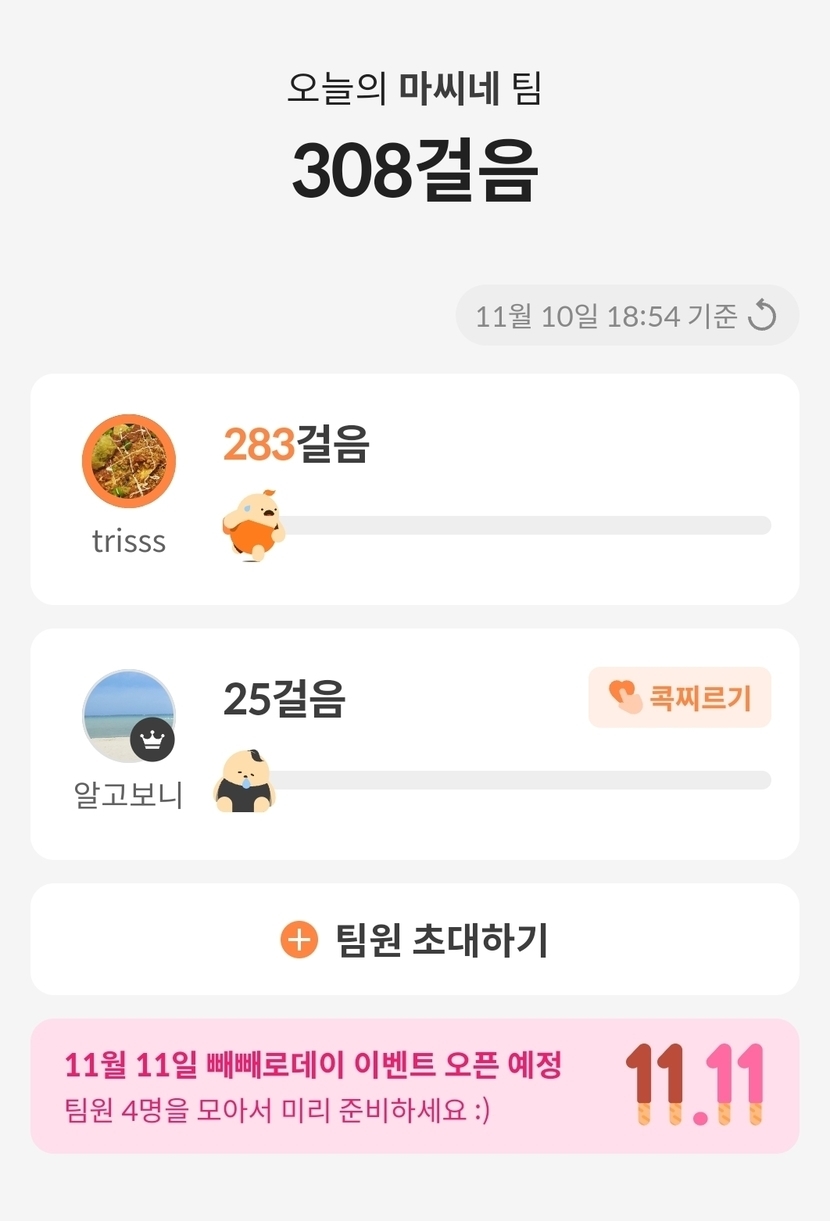Refresh the step count timestamp

[762, 316]
